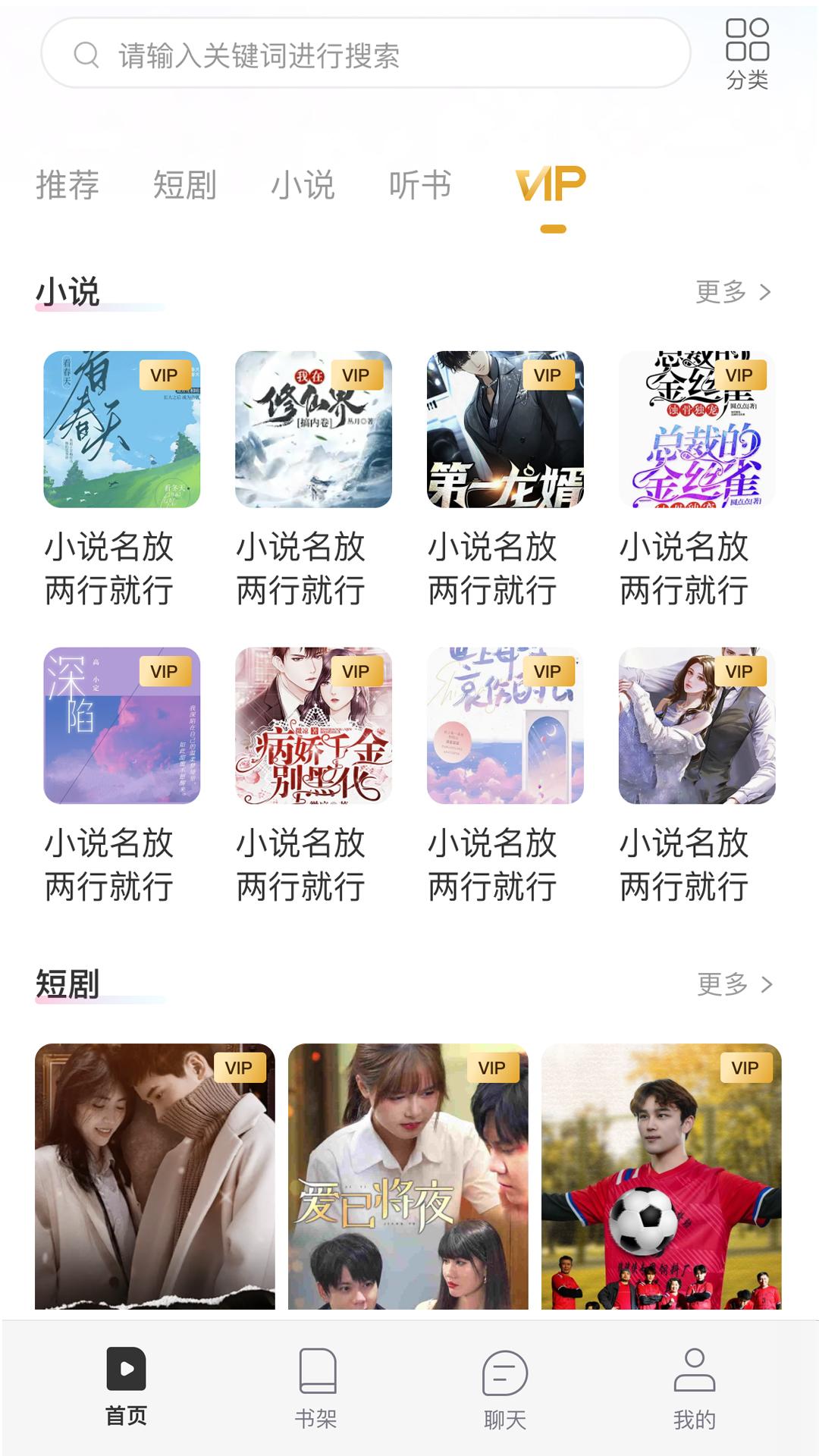This screenshot has height=1456, width=819.
Task: Switch to the 推荐 tab
Action: [67, 184]
